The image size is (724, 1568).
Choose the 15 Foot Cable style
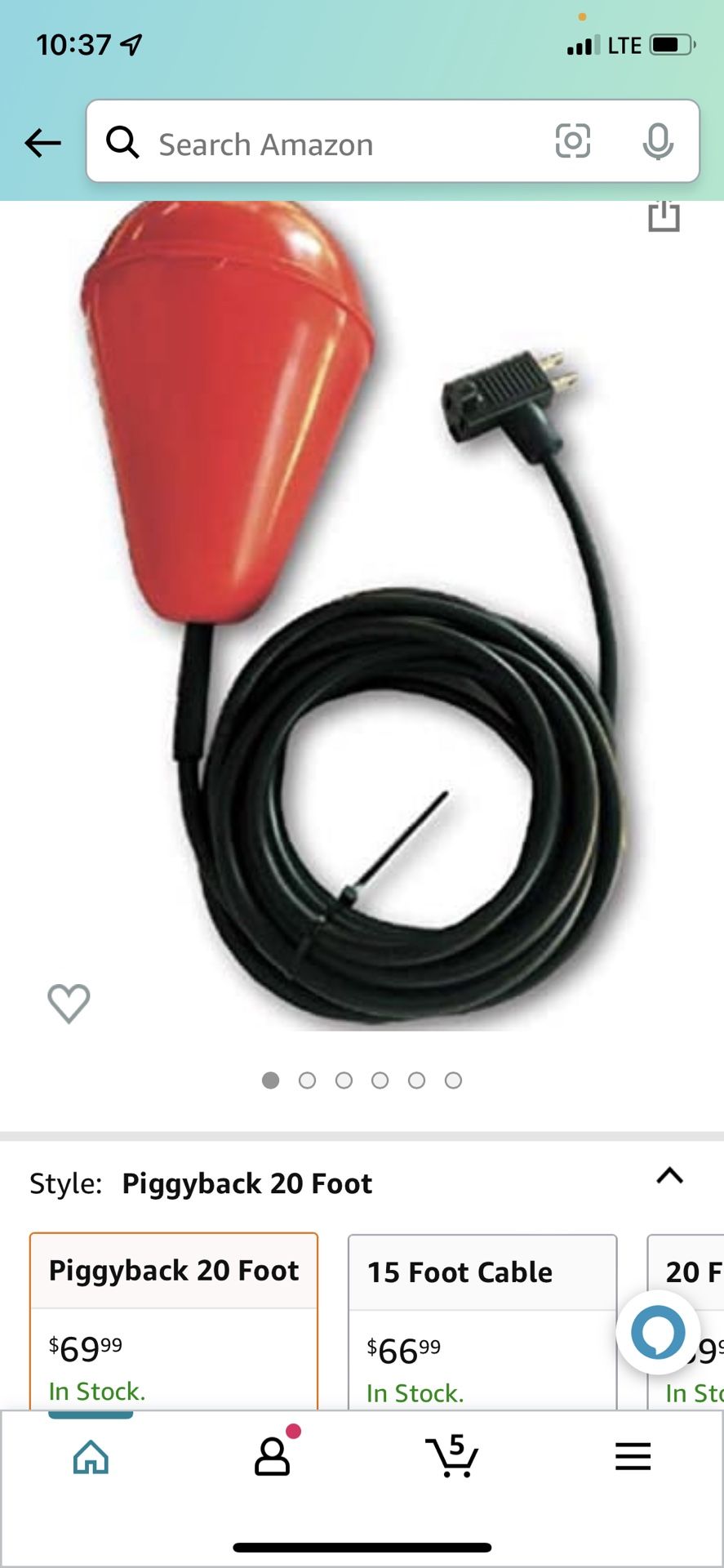[x=482, y=1322]
